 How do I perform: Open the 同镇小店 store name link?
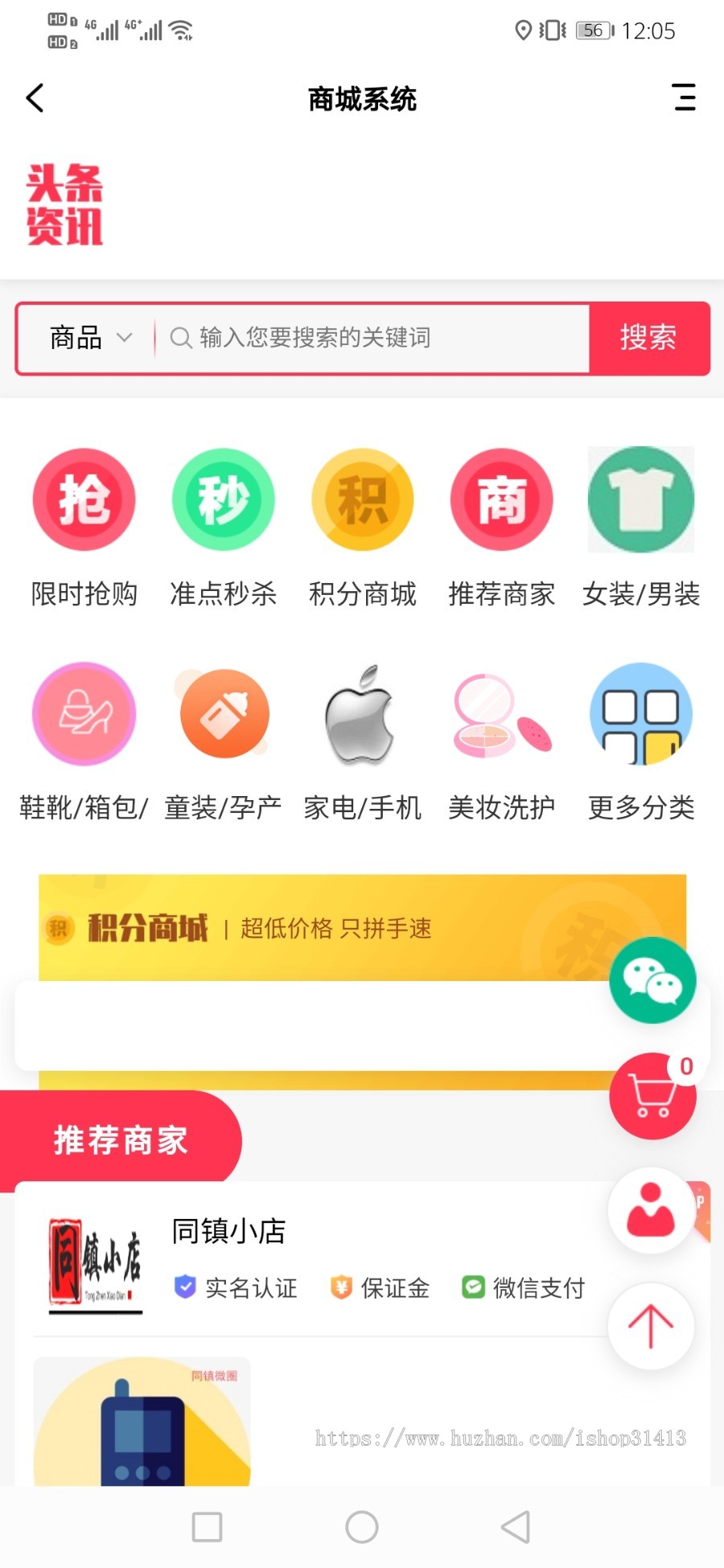point(229,1229)
